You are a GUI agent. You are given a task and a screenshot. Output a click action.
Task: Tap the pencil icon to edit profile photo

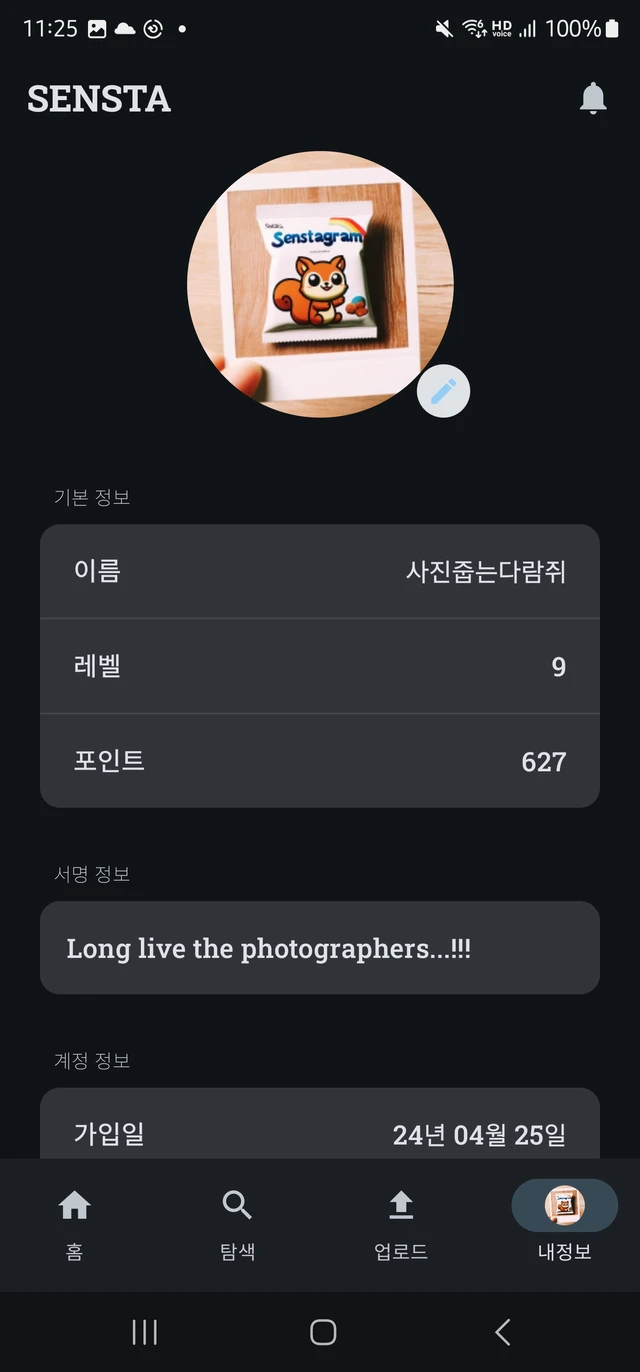(443, 391)
